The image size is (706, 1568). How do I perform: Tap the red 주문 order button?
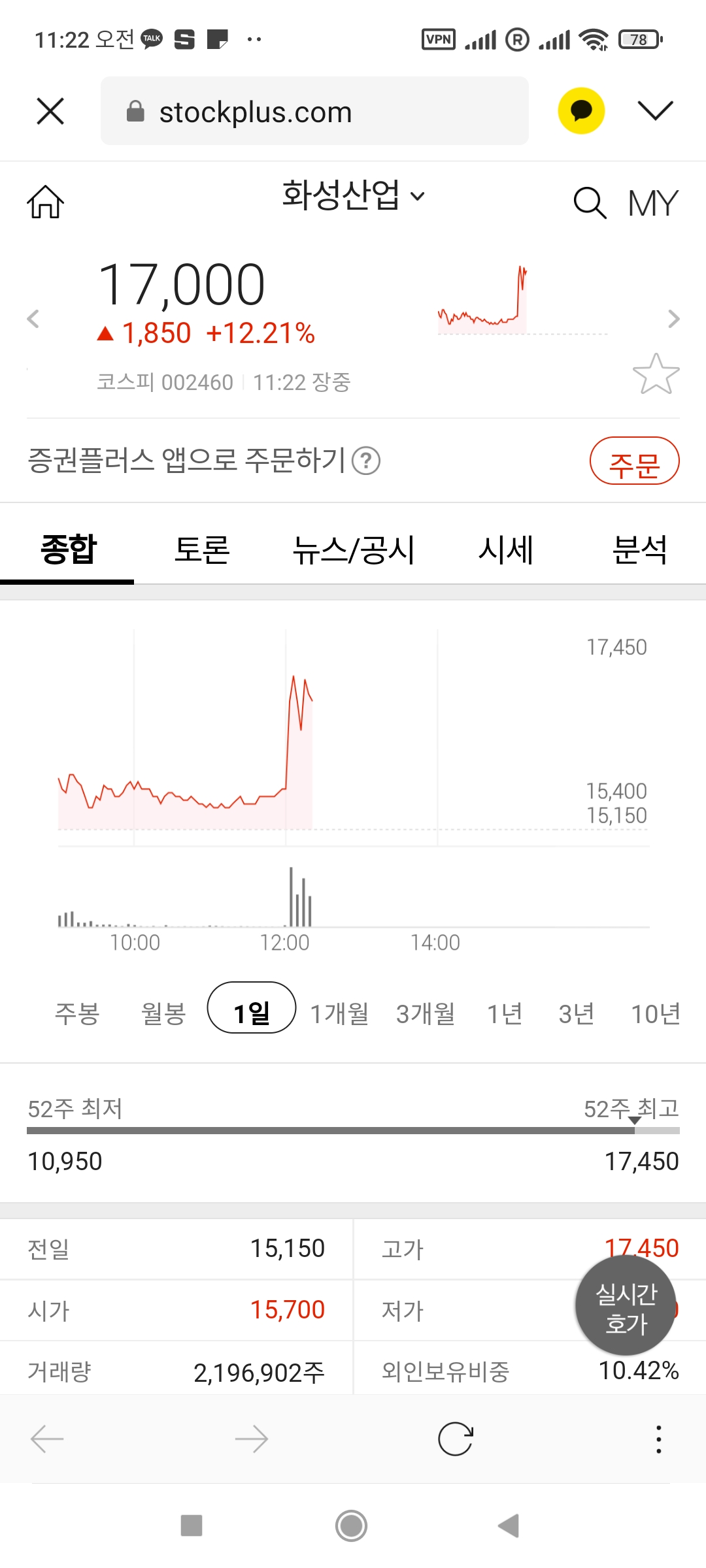[x=634, y=461]
